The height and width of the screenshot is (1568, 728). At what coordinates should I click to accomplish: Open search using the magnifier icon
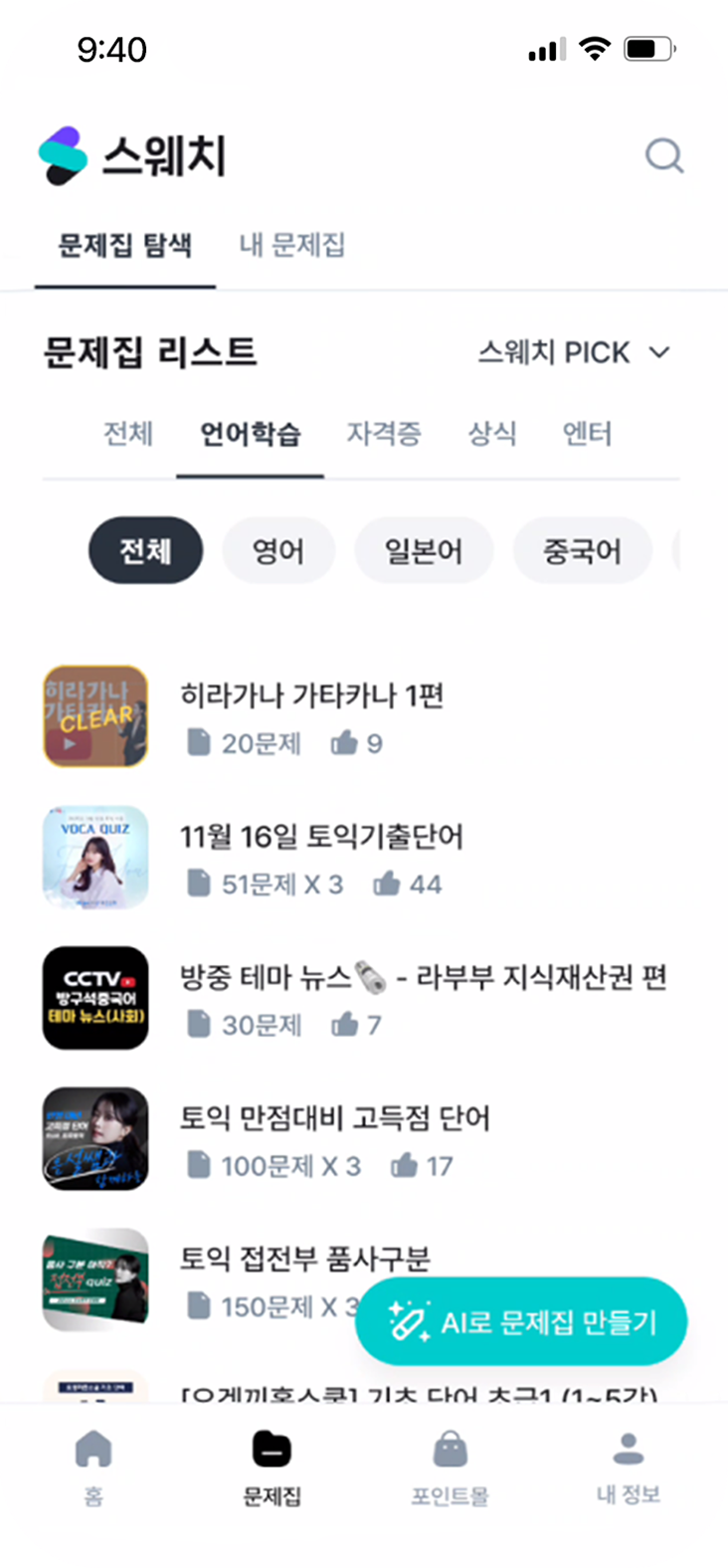662,155
